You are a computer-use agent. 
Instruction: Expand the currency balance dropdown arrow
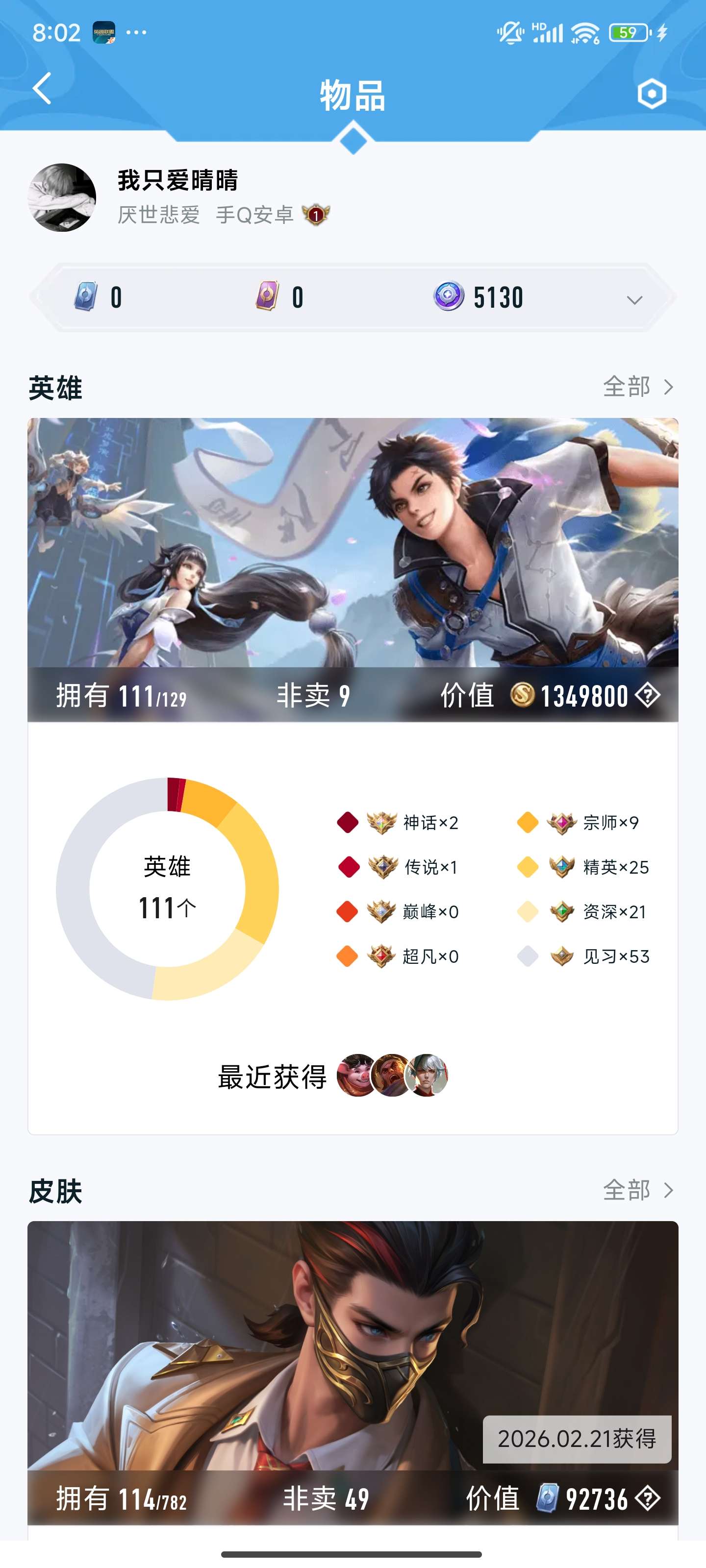tap(634, 299)
